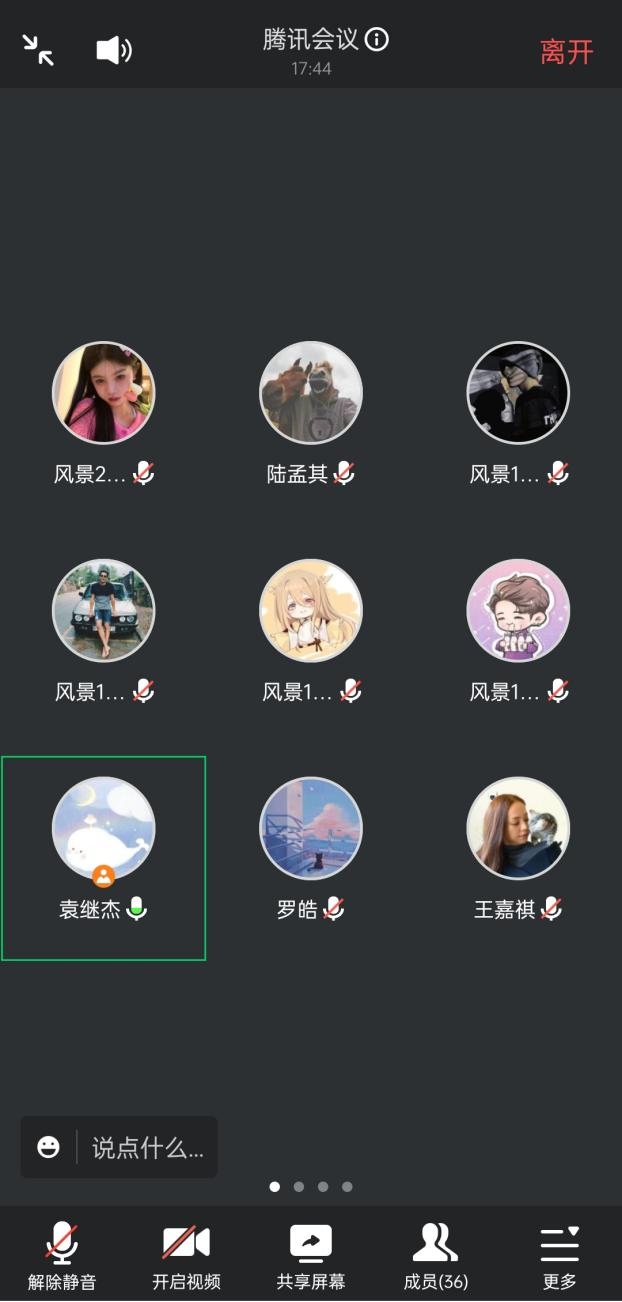Viewport: 622px width, 1302px height.
Task: Jump to the second page indicator dot
Action: [x=299, y=1187]
